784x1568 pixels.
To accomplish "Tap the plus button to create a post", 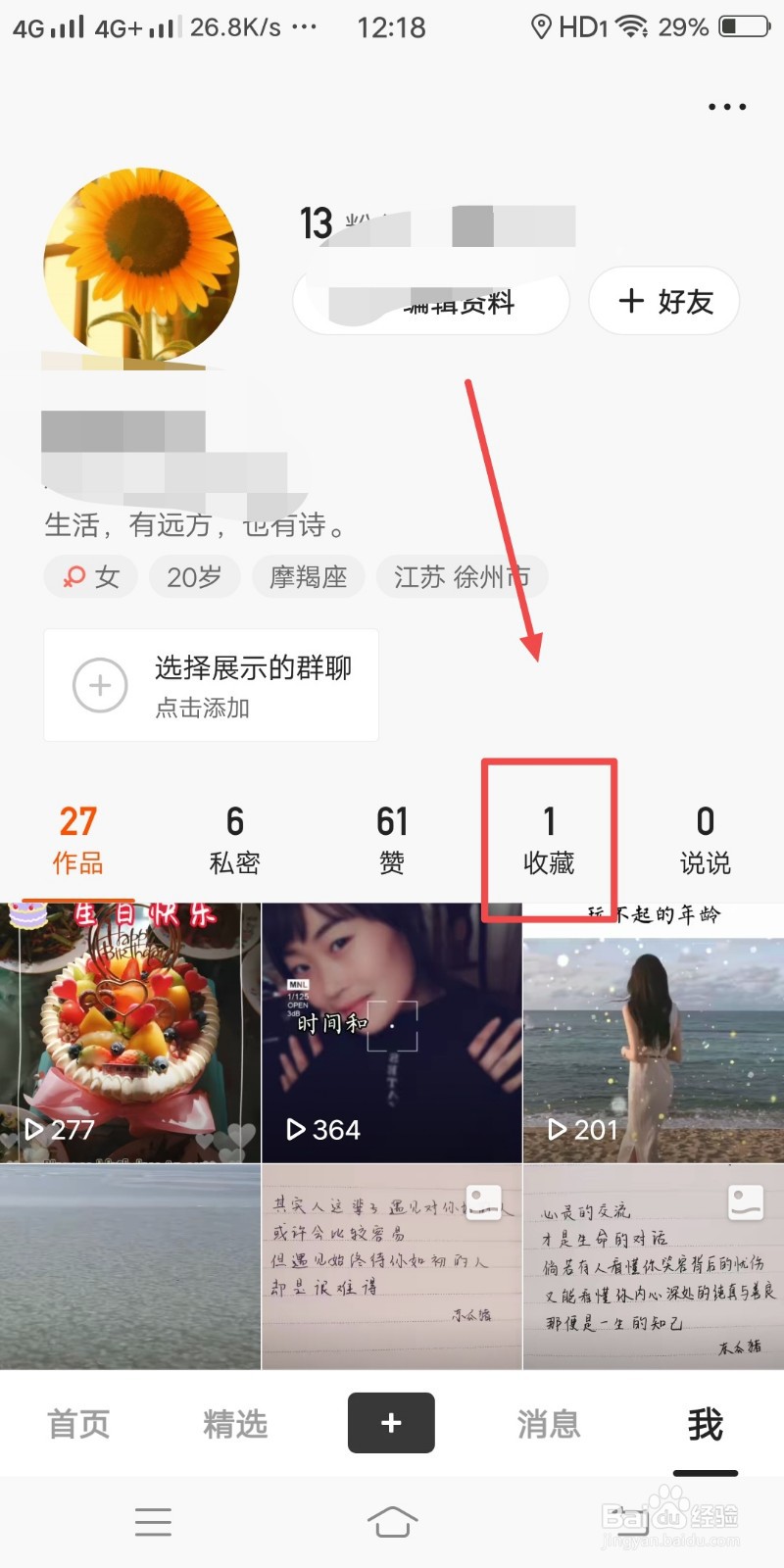I will (x=391, y=1423).
